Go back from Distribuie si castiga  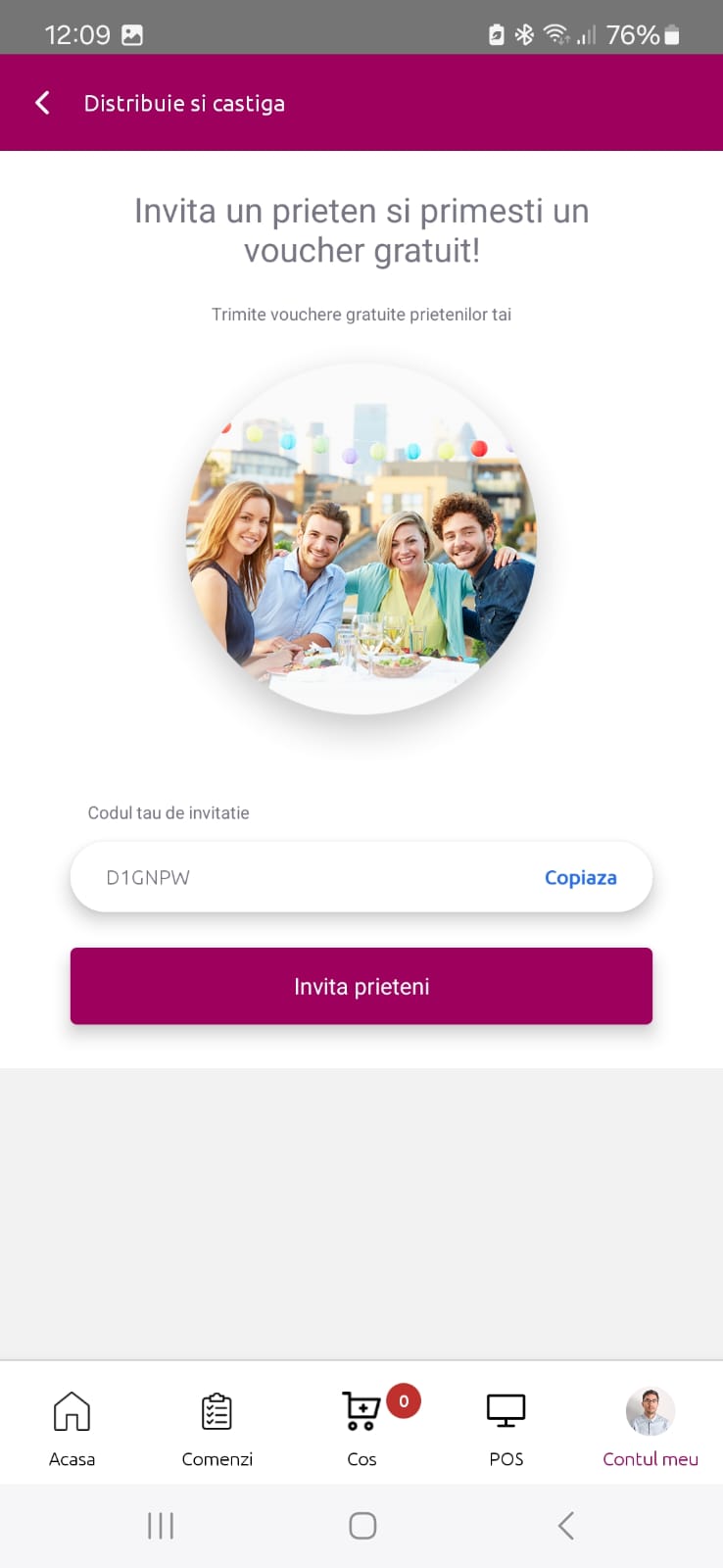[42, 103]
